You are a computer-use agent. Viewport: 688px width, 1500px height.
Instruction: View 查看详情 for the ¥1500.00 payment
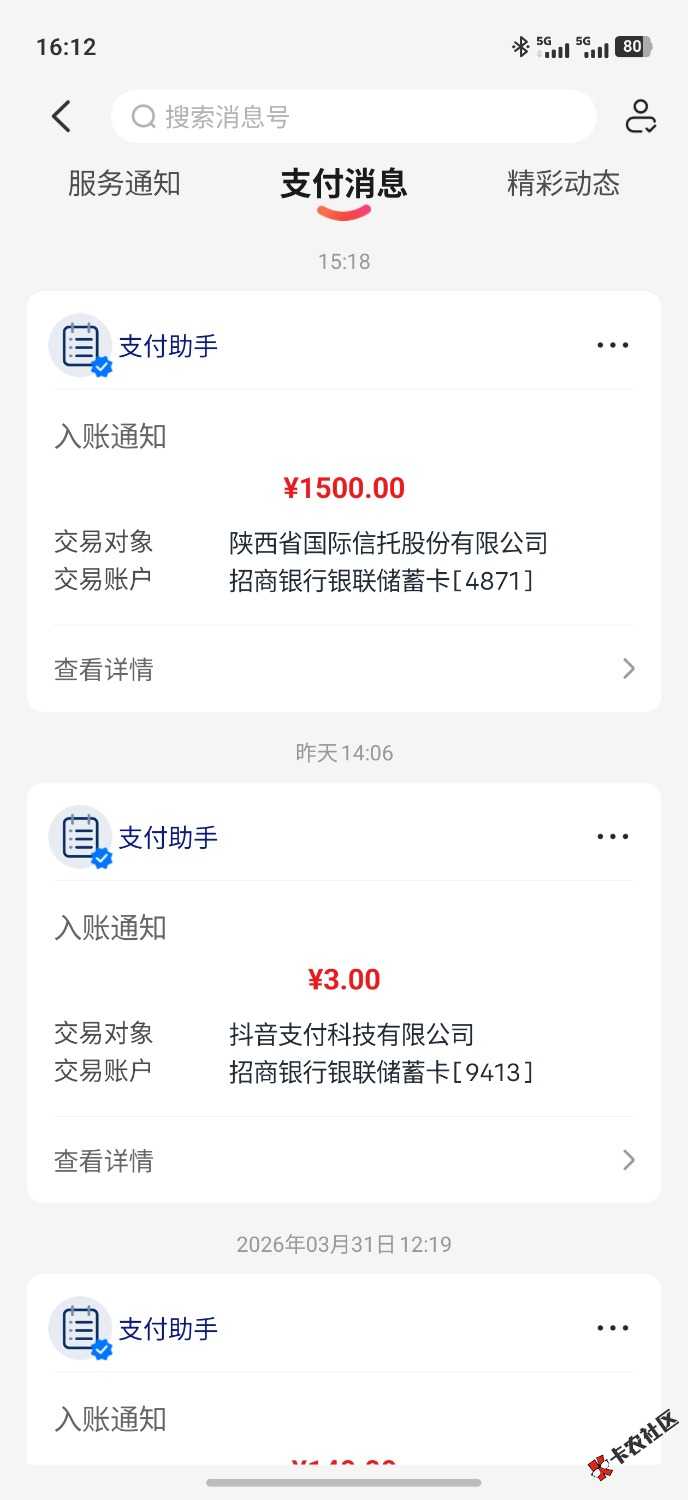pyautogui.click(x=343, y=669)
